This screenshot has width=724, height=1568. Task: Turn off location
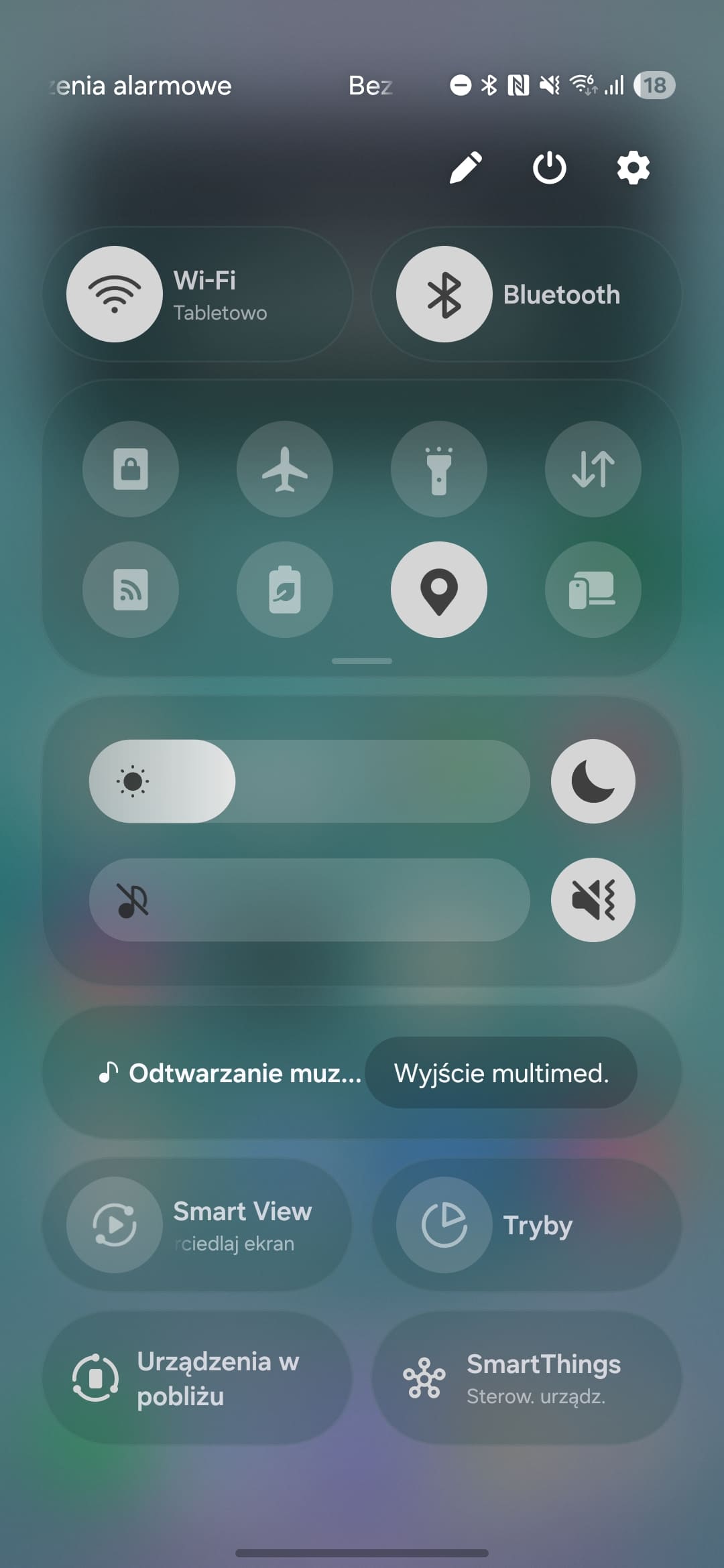tap(439, 590)
